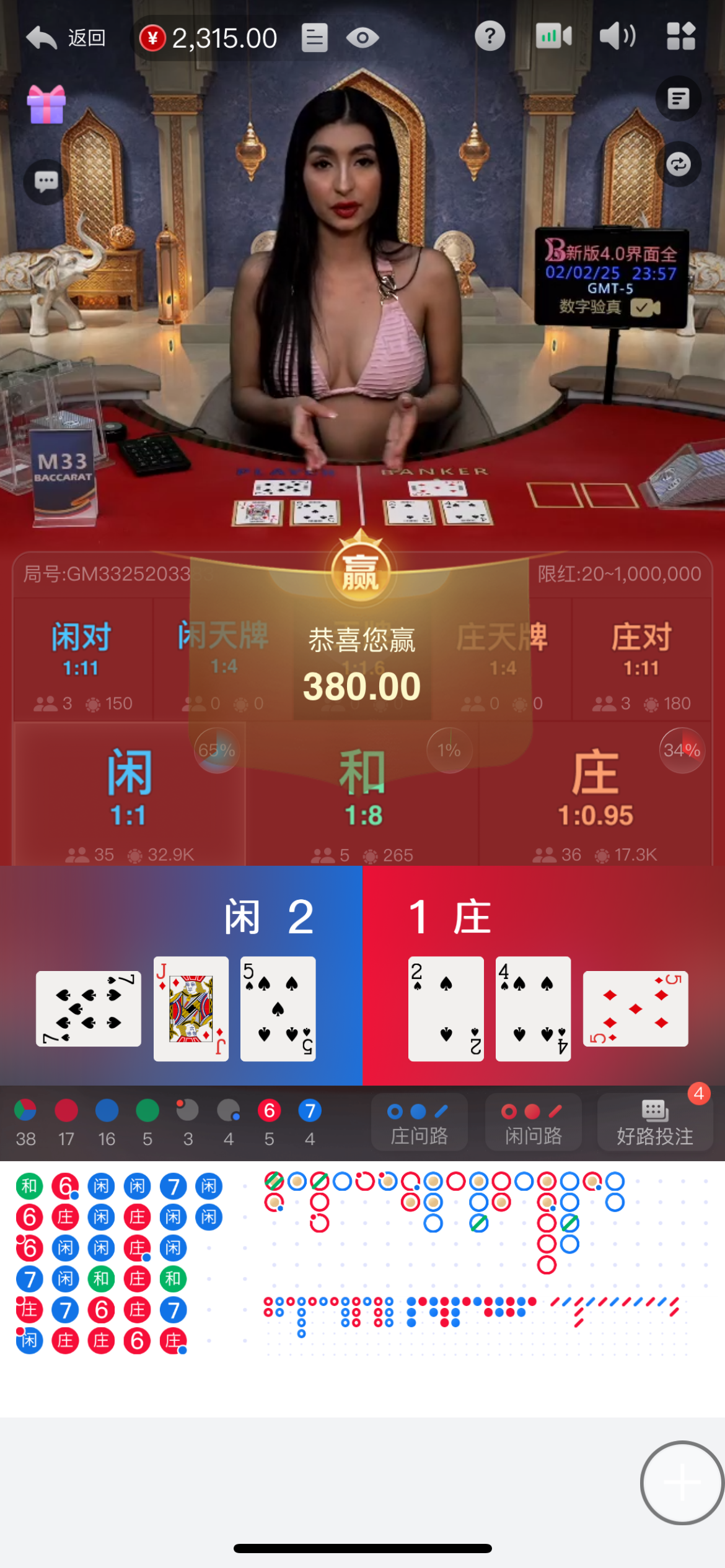Place bet on 闲 1:1
The image size is (725, 1568).
[x=129, y=794]
